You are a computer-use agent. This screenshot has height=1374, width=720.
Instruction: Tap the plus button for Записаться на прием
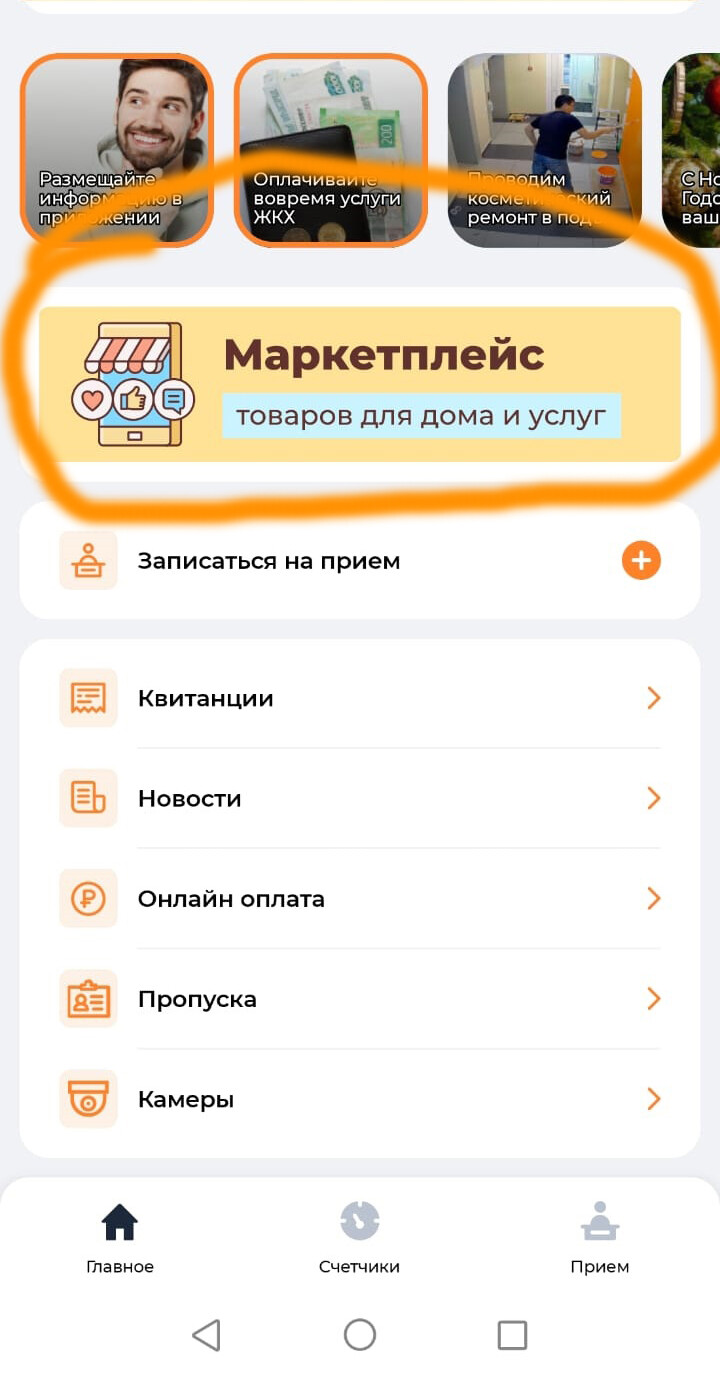pos(641,560)
